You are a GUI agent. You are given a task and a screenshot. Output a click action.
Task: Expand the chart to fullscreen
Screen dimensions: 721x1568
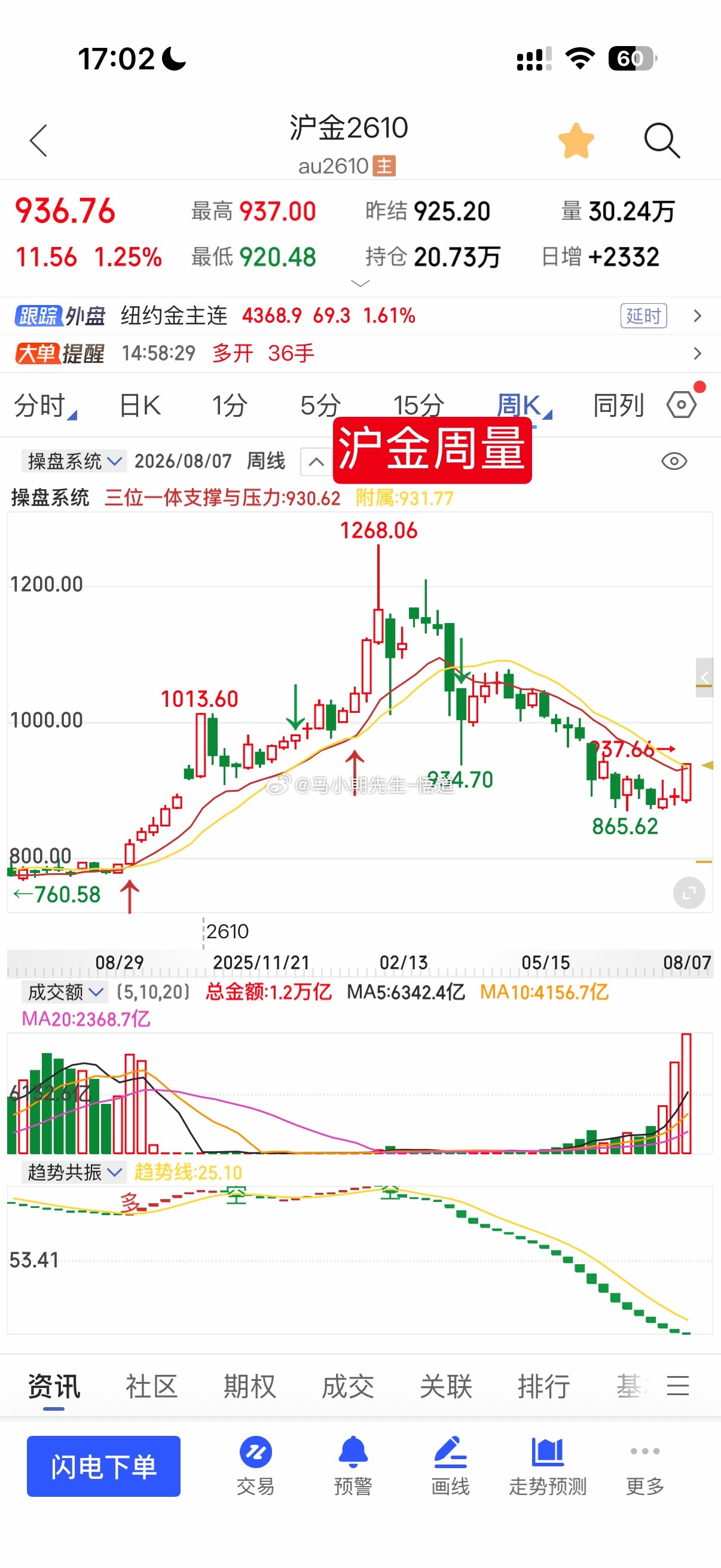[689, 893]
